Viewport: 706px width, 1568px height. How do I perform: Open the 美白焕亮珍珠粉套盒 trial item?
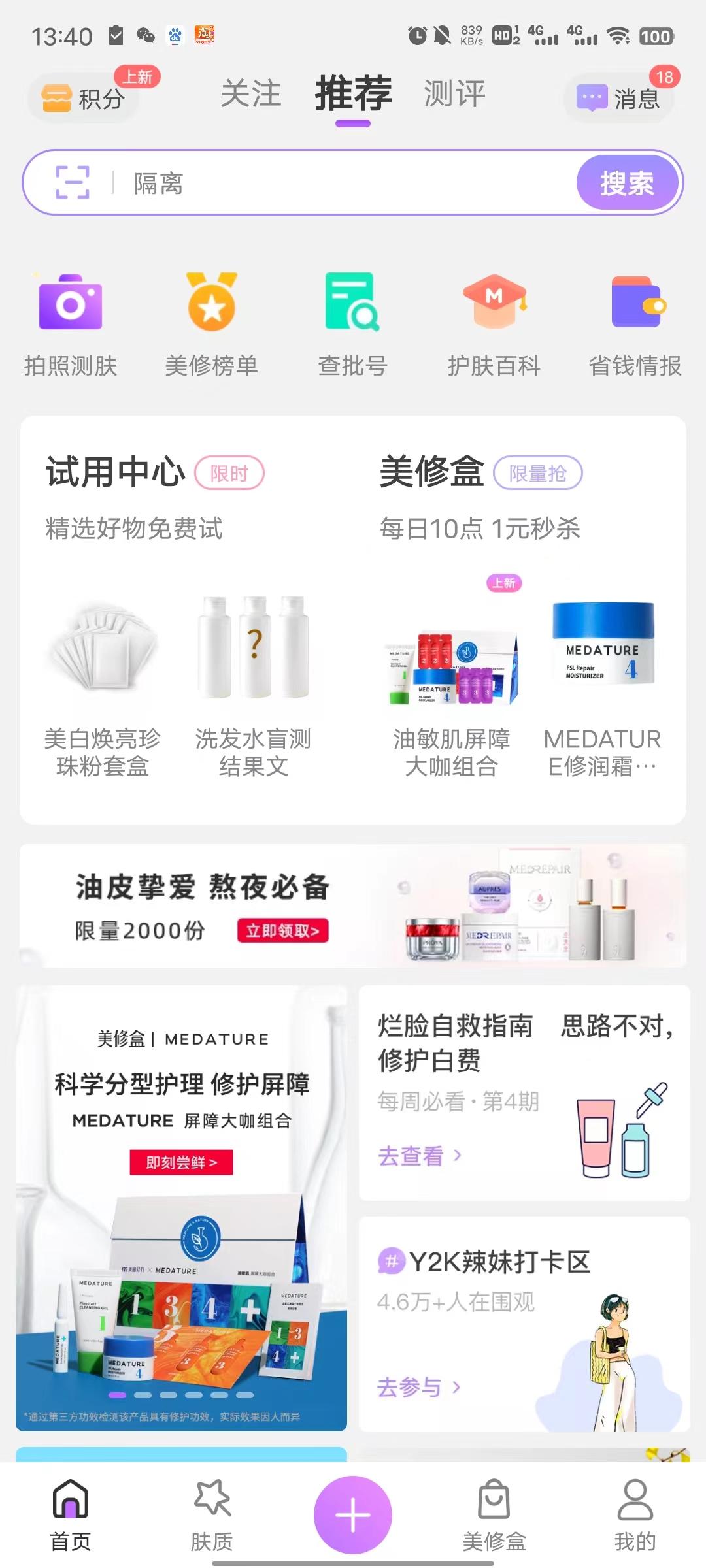pos(103,686)
